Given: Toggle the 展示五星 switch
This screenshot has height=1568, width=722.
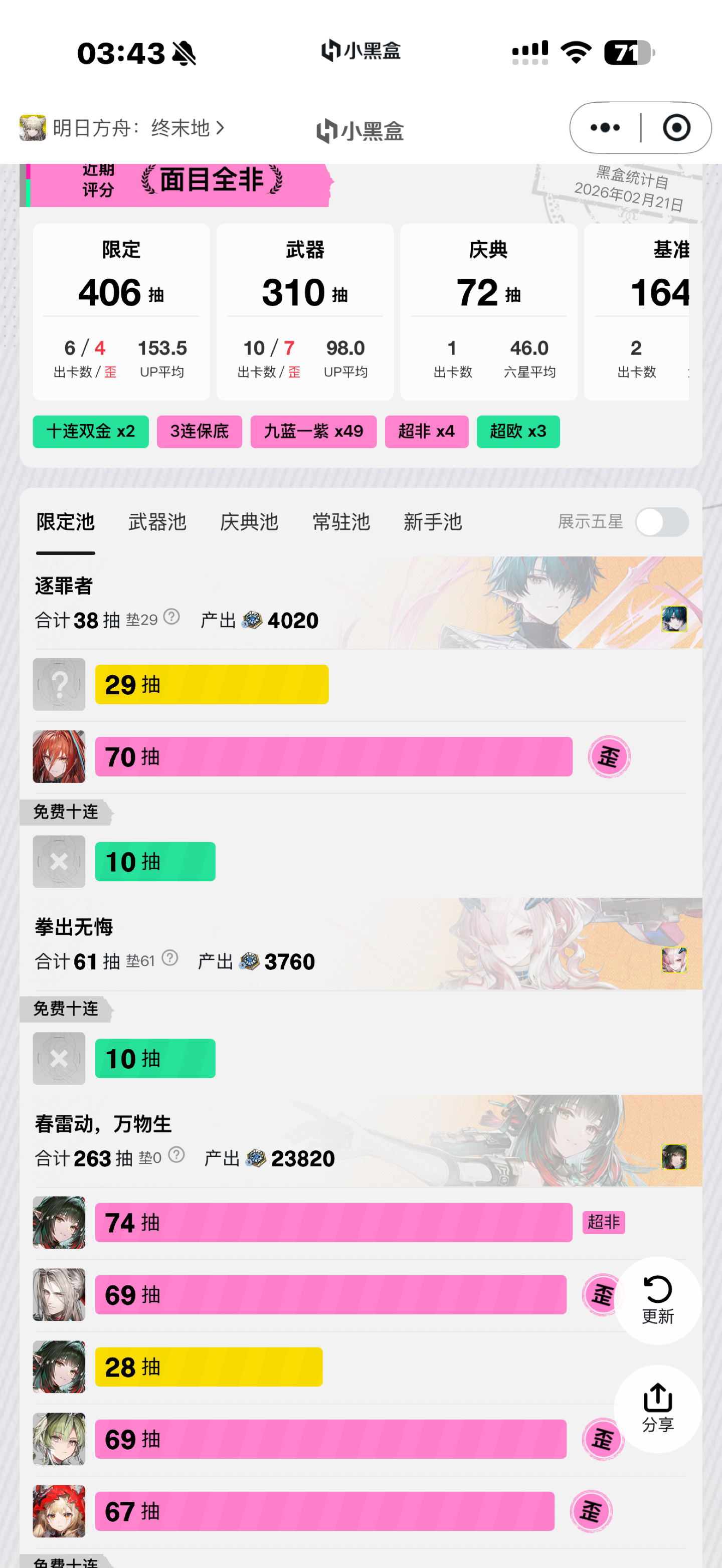Looking at the screenshot, I should coord(662,522).
